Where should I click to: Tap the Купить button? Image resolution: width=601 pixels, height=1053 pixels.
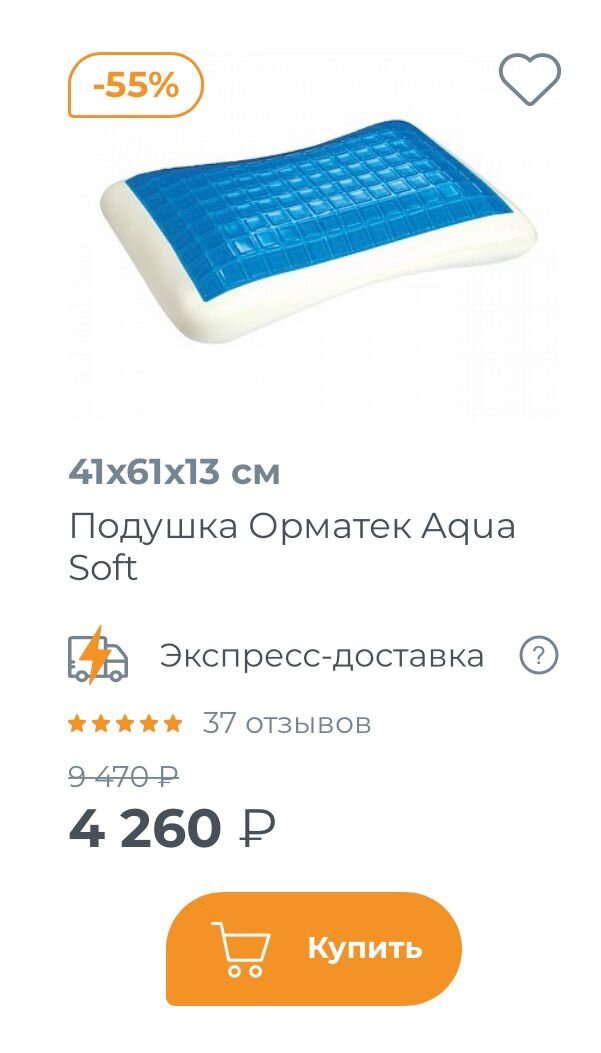[314, 948]
